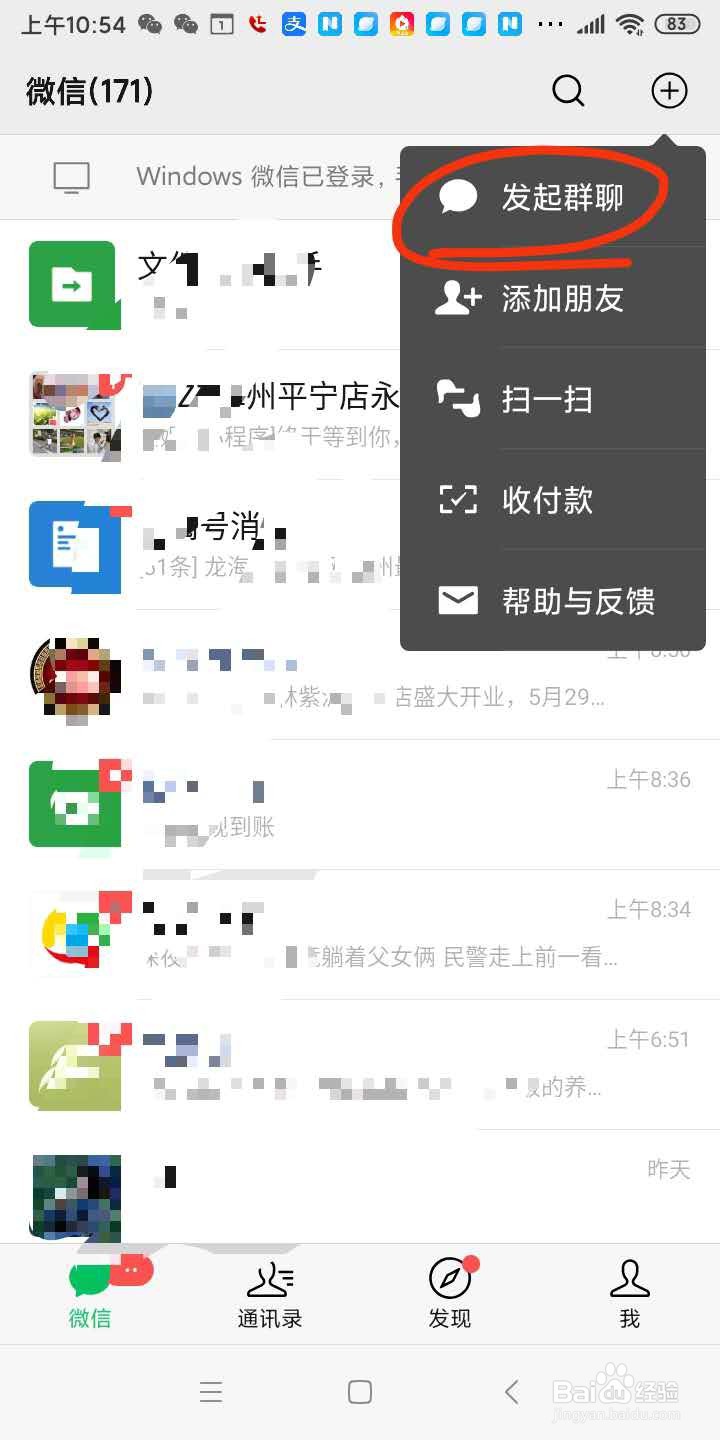The width and height of the screenshot is (720, 1440).
Task: Tap the 发起群聊 chat bubble icon
Action: (x=457, y=197)
